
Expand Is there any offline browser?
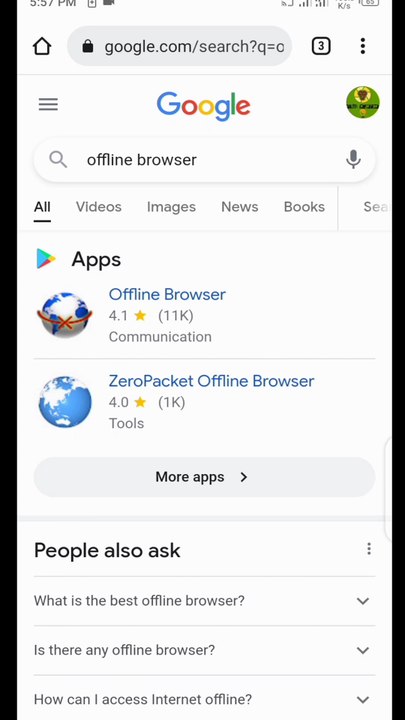pos(204,650)
